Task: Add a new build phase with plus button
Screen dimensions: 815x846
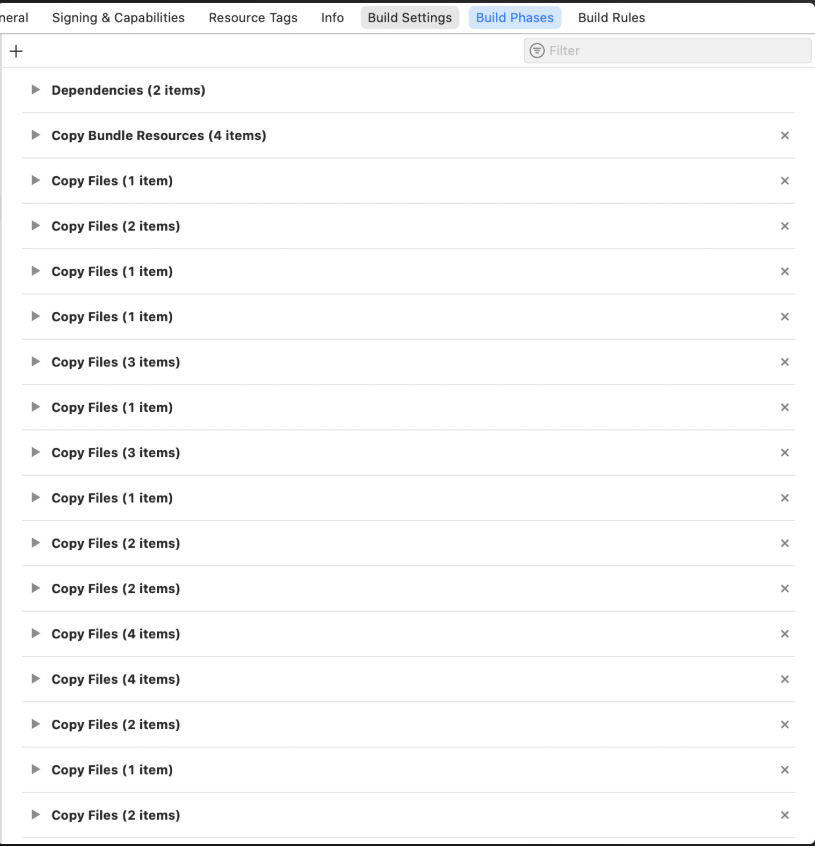Action: click(15, 51)
